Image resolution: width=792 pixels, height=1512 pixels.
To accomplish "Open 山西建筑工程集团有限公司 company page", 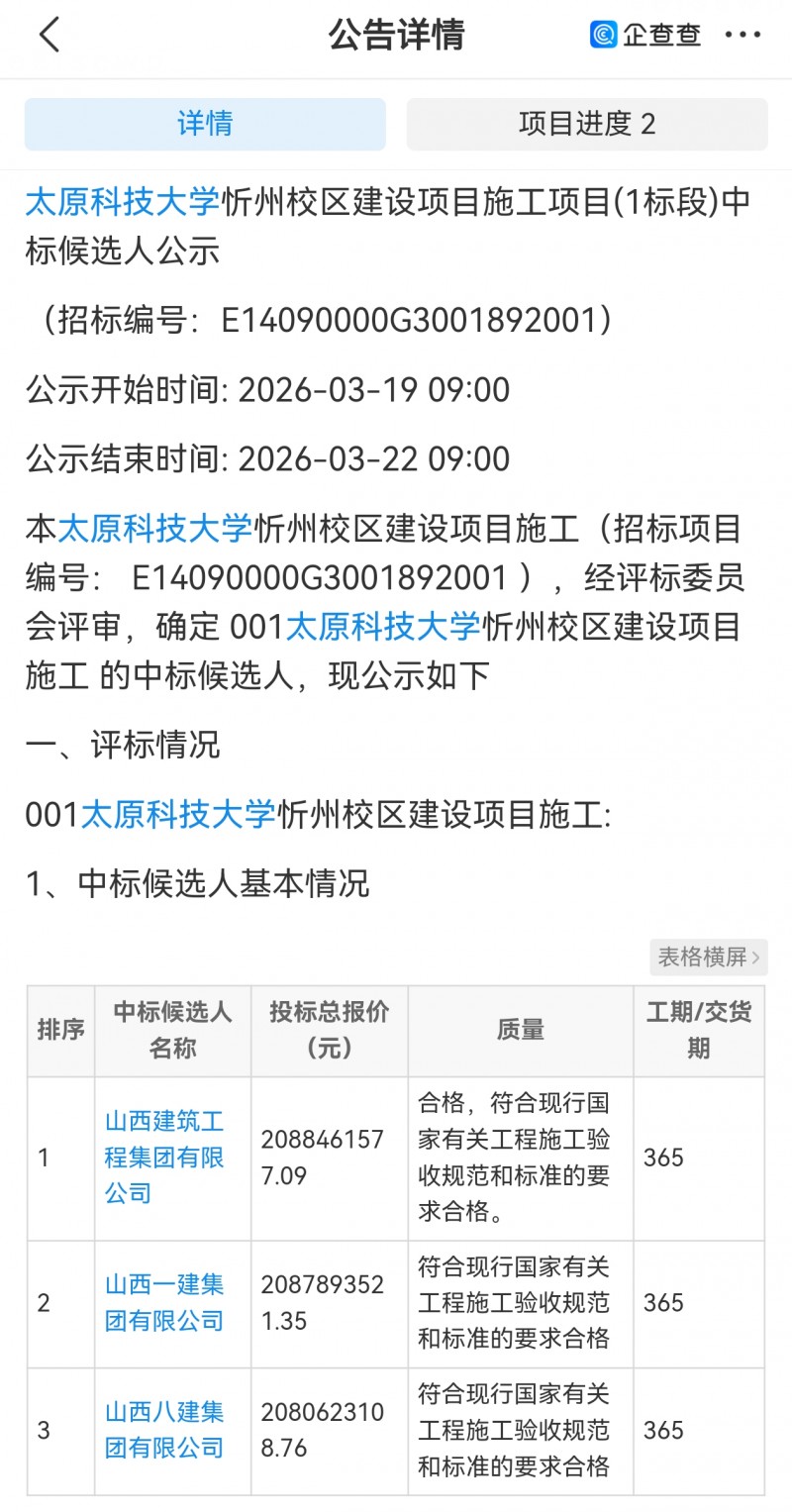I will click(164, 1157).
